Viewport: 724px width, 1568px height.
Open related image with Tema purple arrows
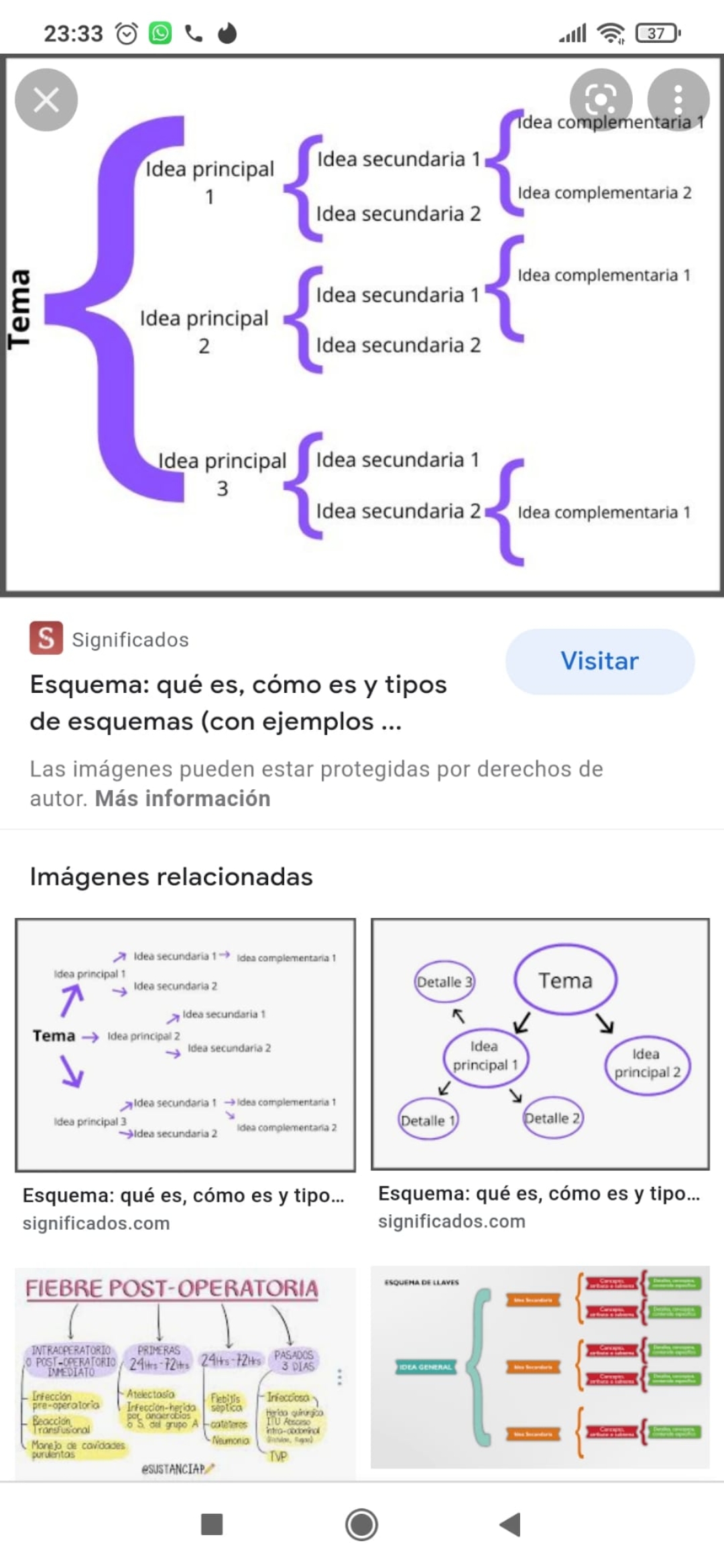[x=186, y=1045]
